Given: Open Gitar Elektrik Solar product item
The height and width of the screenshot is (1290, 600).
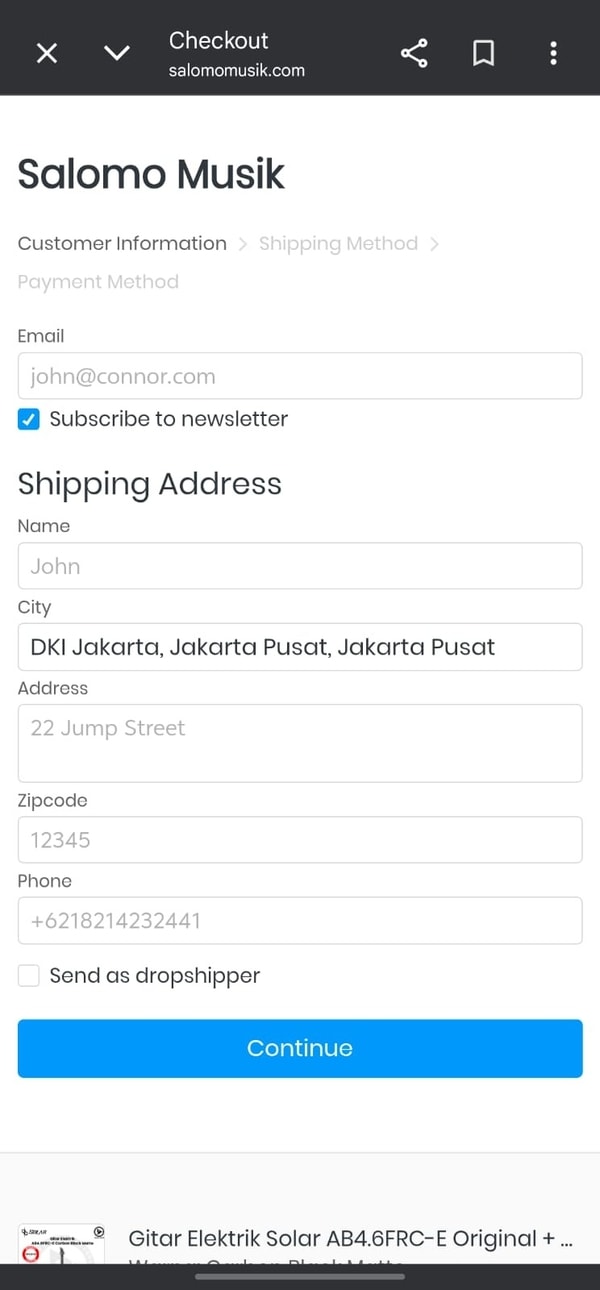Looking at the screenshot, I should pyautogui.click(x=350, y=1239).
